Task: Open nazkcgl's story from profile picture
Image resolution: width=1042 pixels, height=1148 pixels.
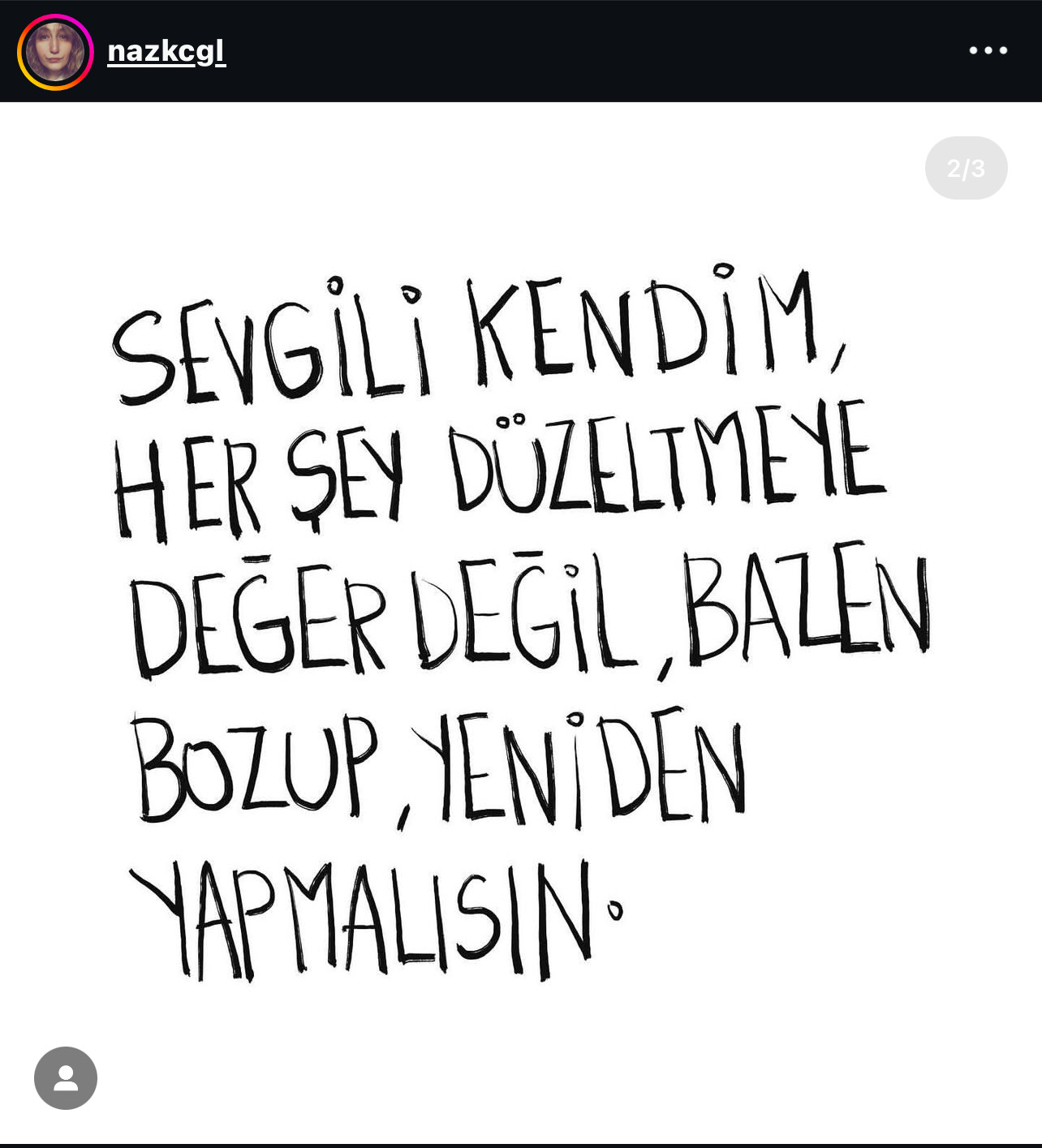Action: pyautogui.click(x=54, y=52)
